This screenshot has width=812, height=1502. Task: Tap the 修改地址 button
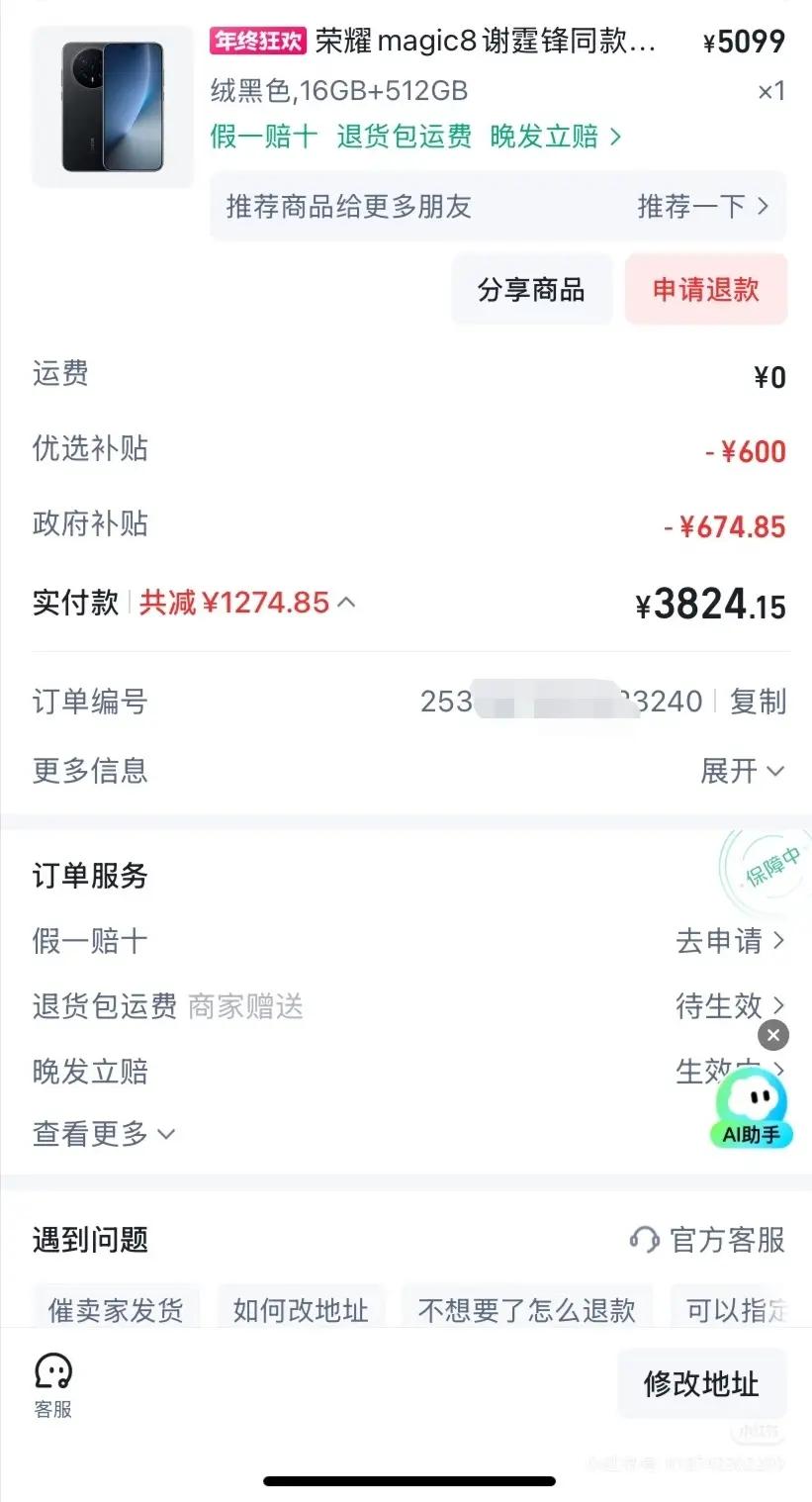tap(702, 1383)
